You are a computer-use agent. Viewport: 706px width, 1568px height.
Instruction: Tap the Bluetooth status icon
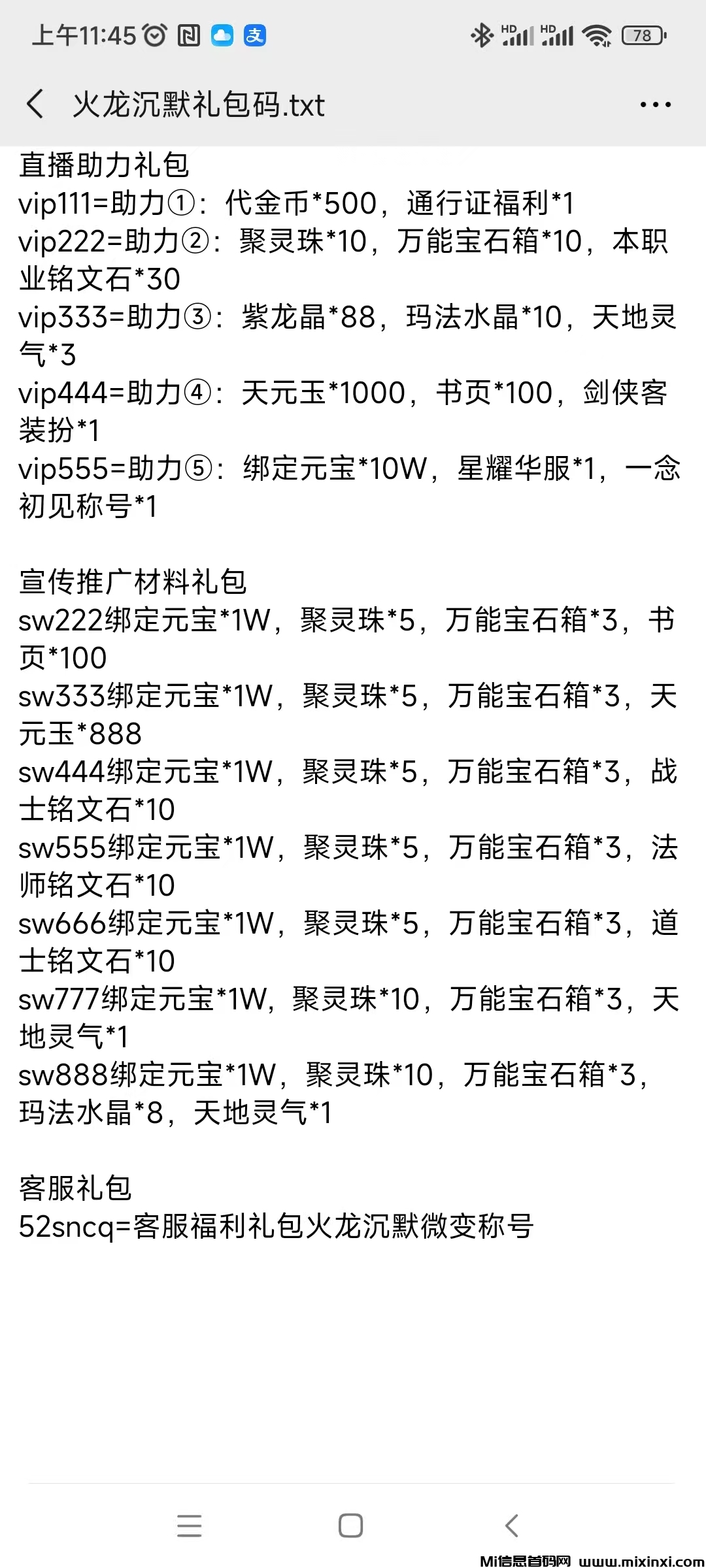[x=482, y=36]
